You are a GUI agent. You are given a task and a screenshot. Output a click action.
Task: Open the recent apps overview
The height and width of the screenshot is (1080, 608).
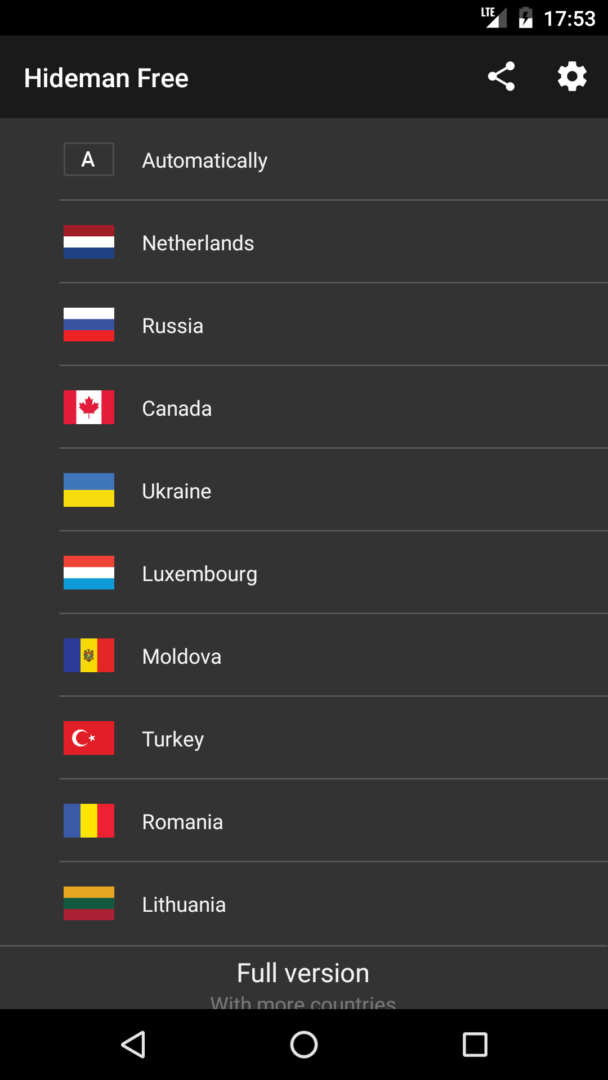pyautogui.click(x=474, y=1044)
